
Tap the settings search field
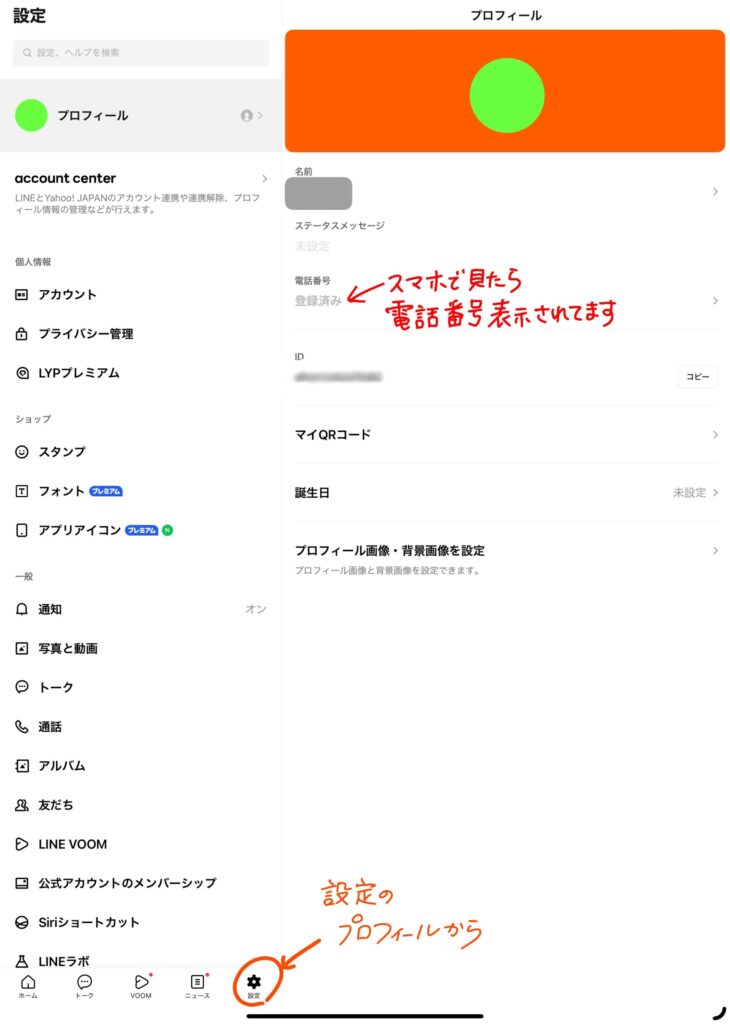(140, 53)
